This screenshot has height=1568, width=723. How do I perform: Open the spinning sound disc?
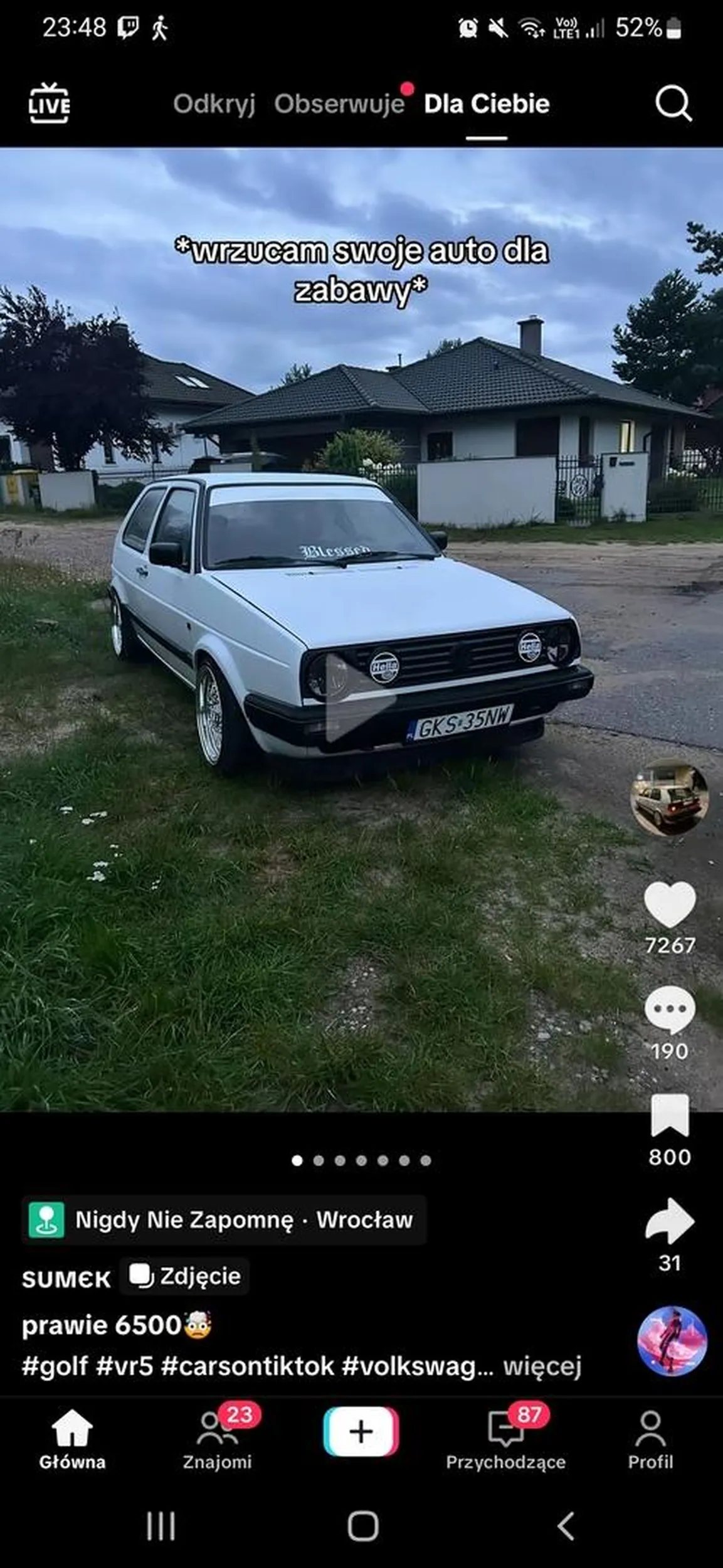(672, 1342)
